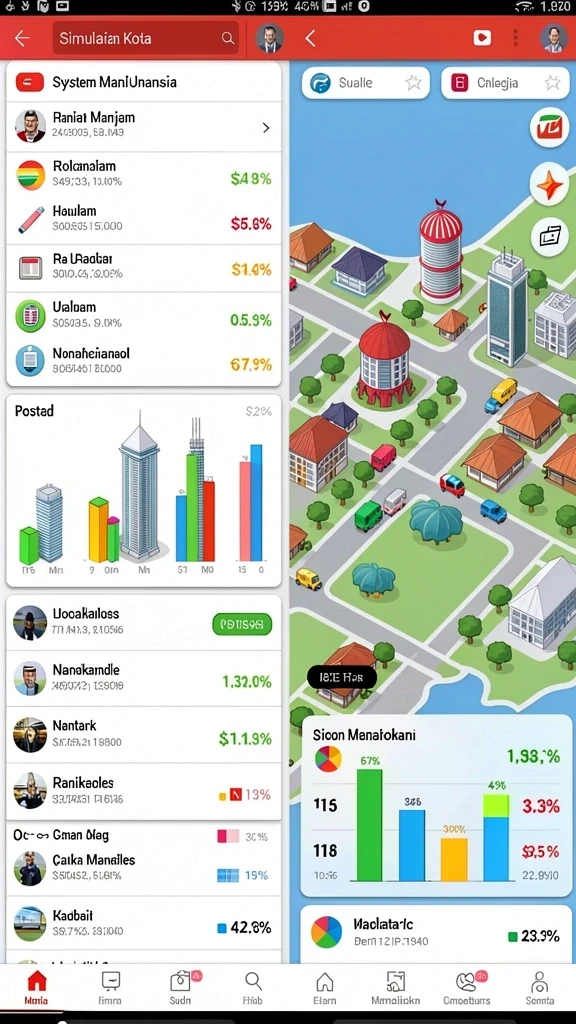Open the Cmoetturs tab
The width and height of the screenshot is (576, 1024).
(467, 987)
